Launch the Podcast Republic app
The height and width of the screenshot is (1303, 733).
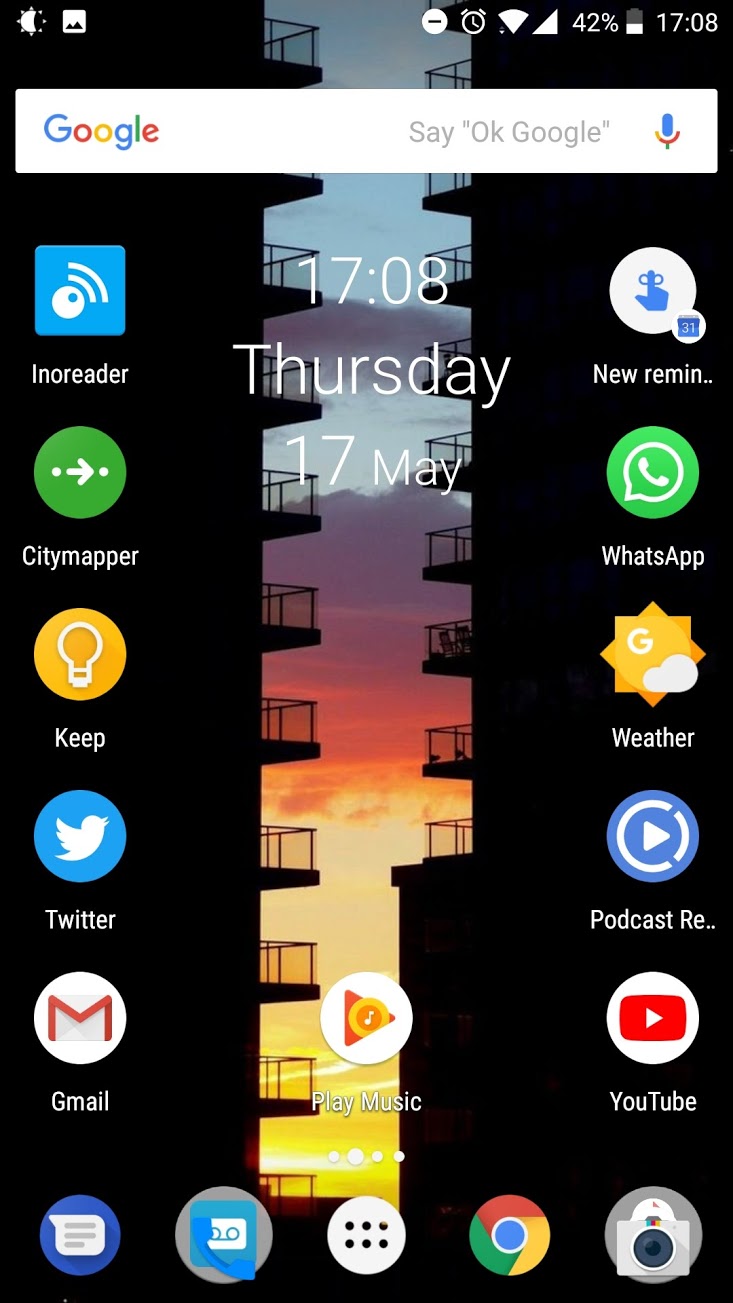pos(653,836)
